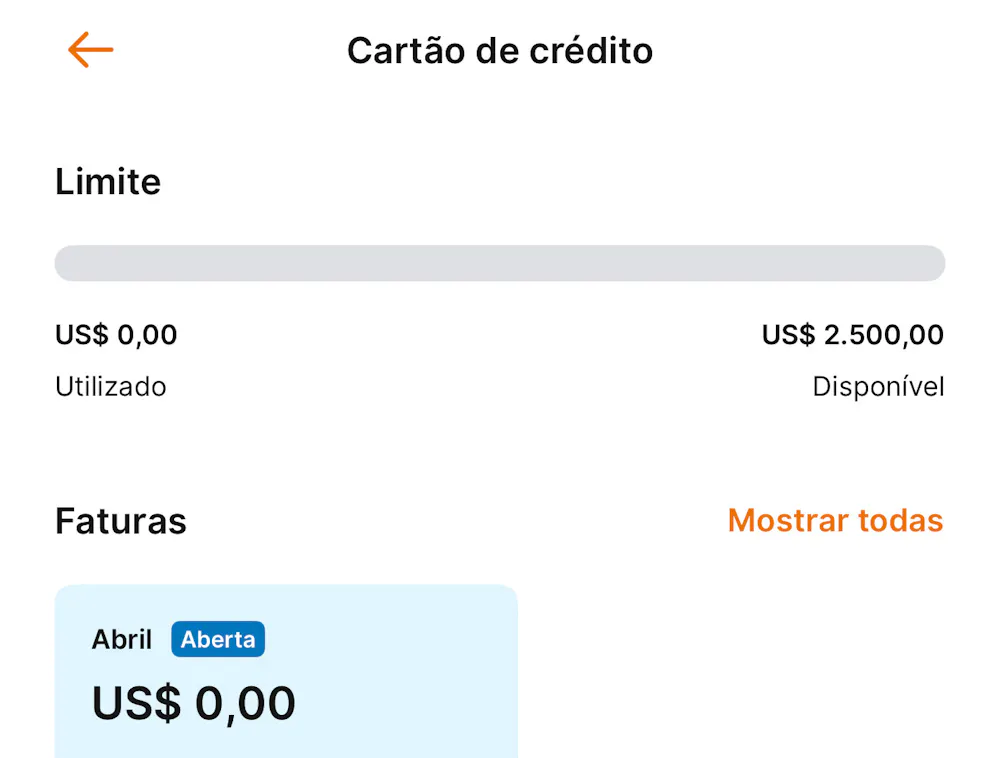
Task: Open the Abril open invoice card
Action: point(286,672)
